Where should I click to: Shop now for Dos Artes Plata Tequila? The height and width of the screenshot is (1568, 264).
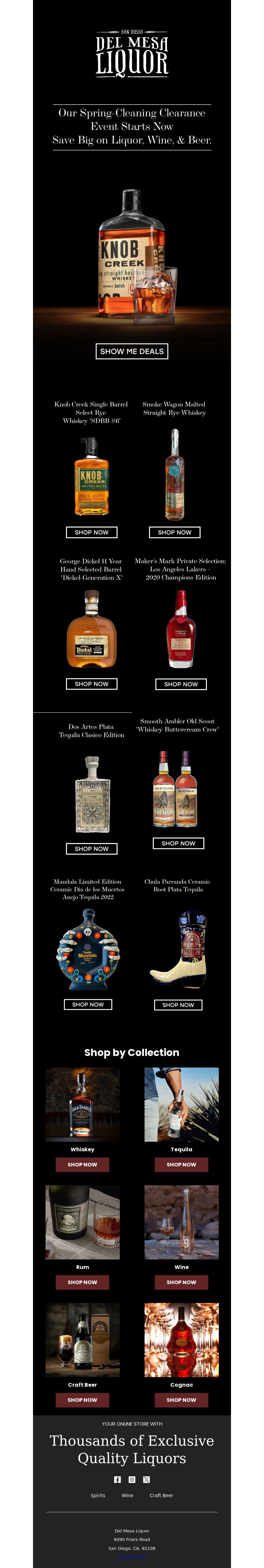(91, 849)
